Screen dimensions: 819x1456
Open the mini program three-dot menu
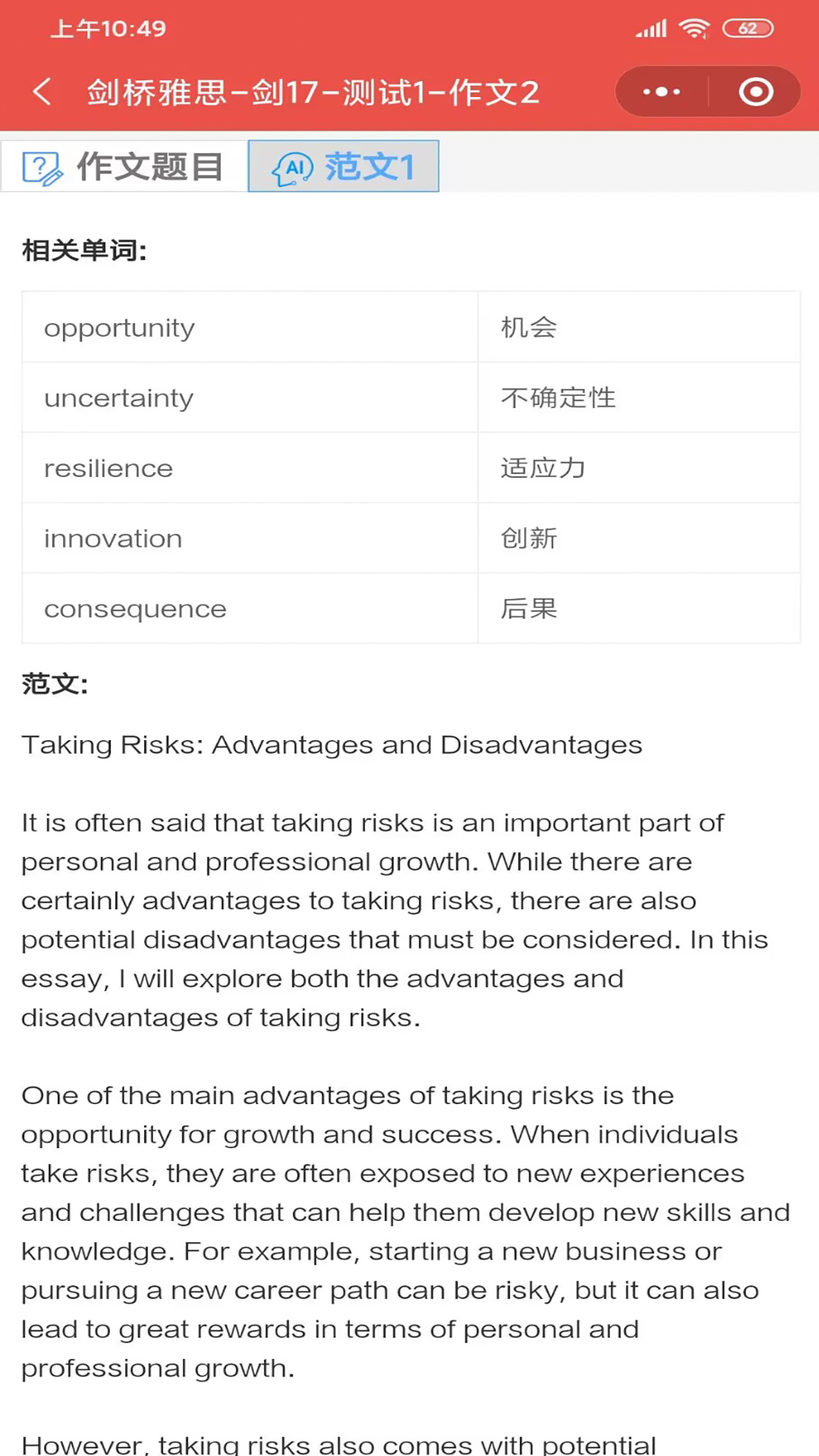click(x=661, y=92)
